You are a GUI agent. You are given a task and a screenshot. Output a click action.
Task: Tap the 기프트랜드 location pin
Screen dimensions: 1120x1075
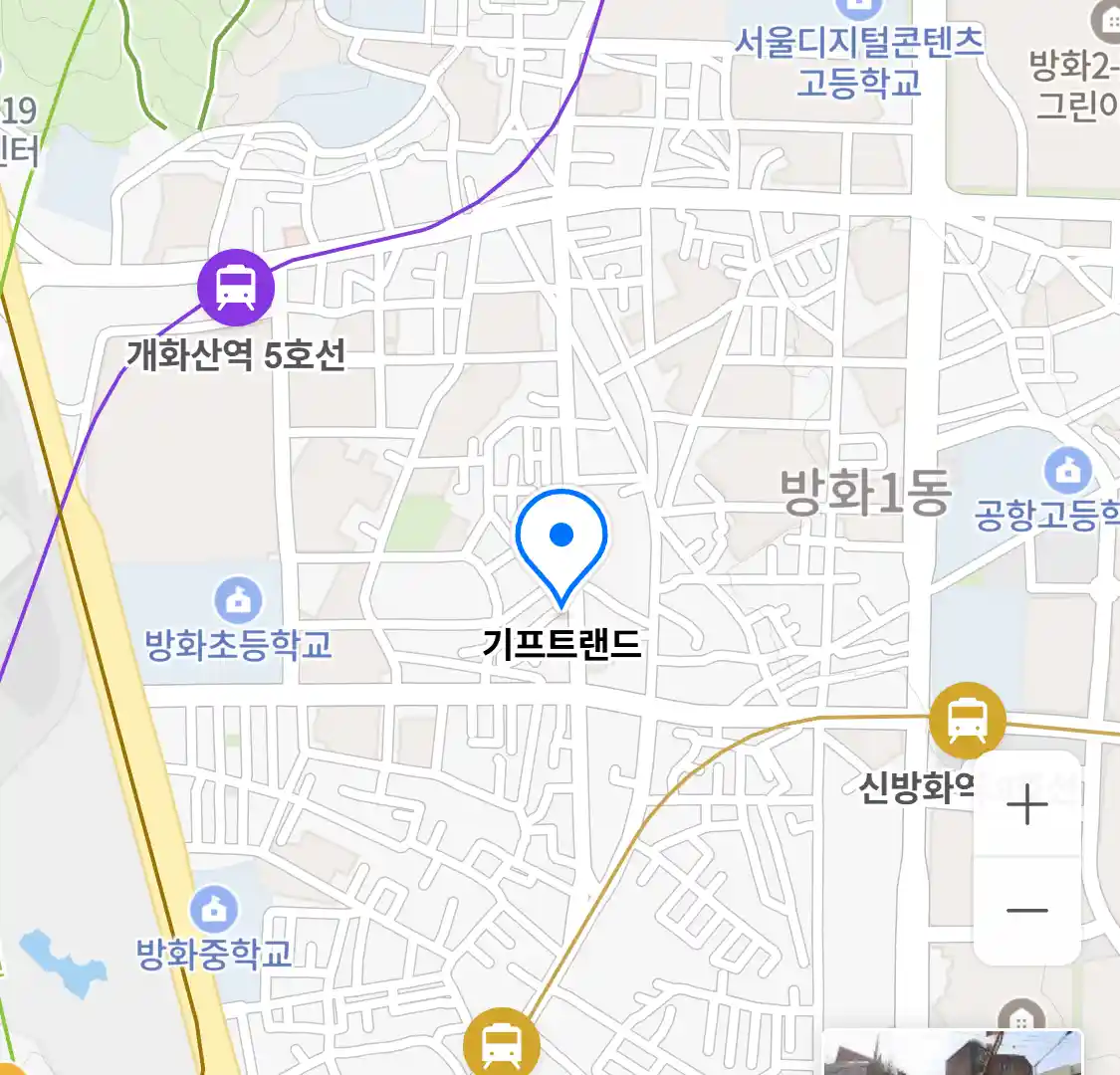tap(561, 542)
